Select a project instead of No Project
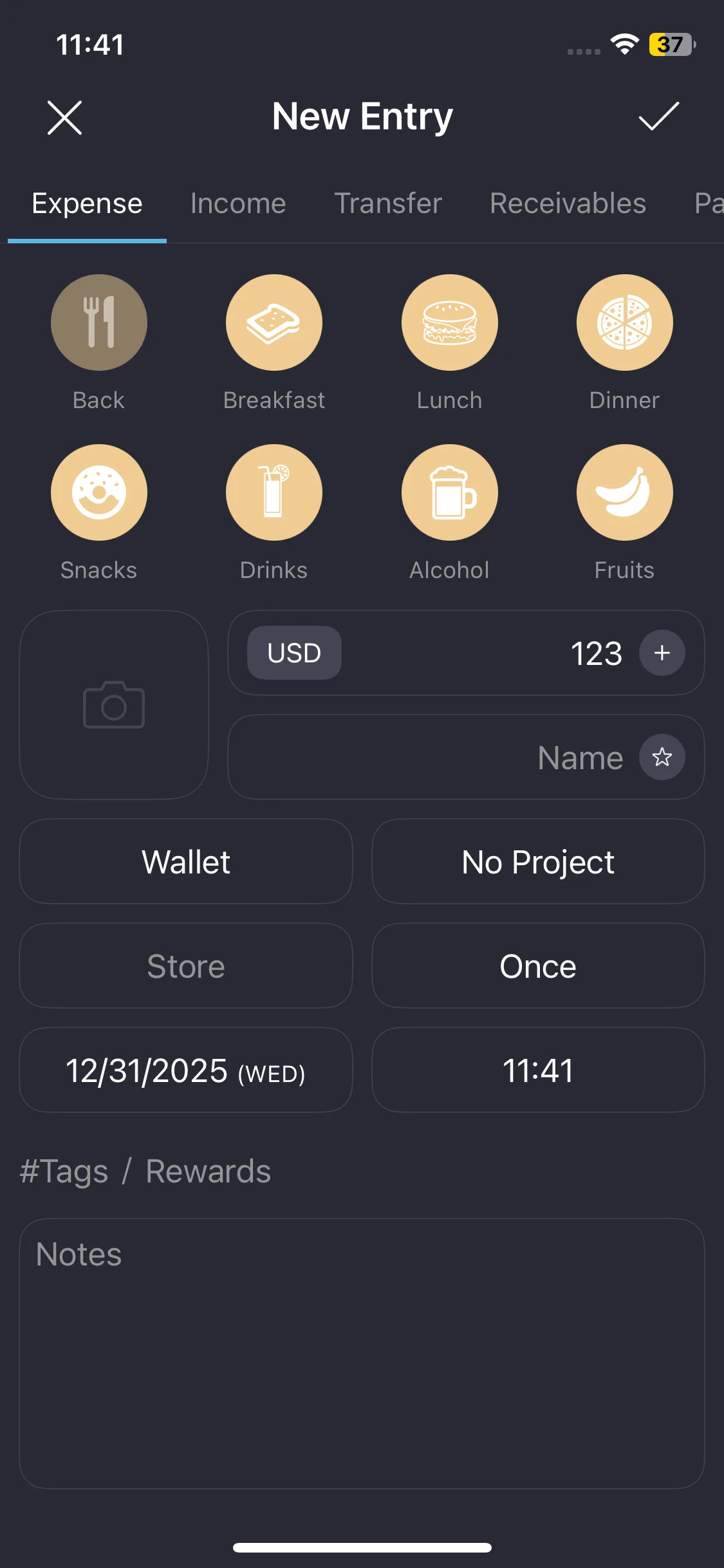Image resolution: width=724 pixels, height=1568 pixels. tap(538, 861)
